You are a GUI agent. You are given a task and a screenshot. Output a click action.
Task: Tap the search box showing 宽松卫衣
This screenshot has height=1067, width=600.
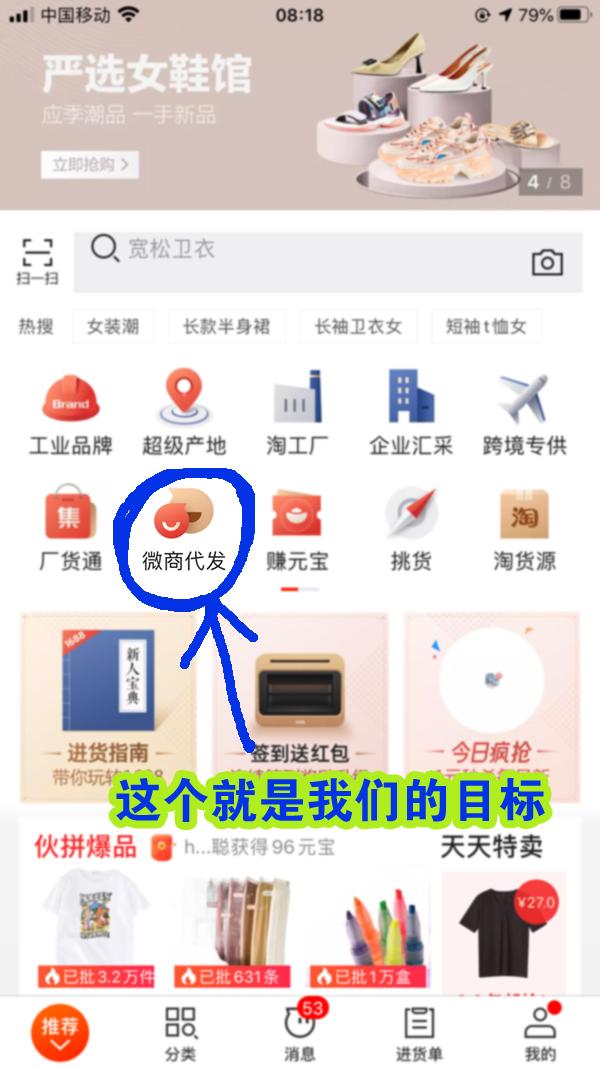(x=328, y=262)
